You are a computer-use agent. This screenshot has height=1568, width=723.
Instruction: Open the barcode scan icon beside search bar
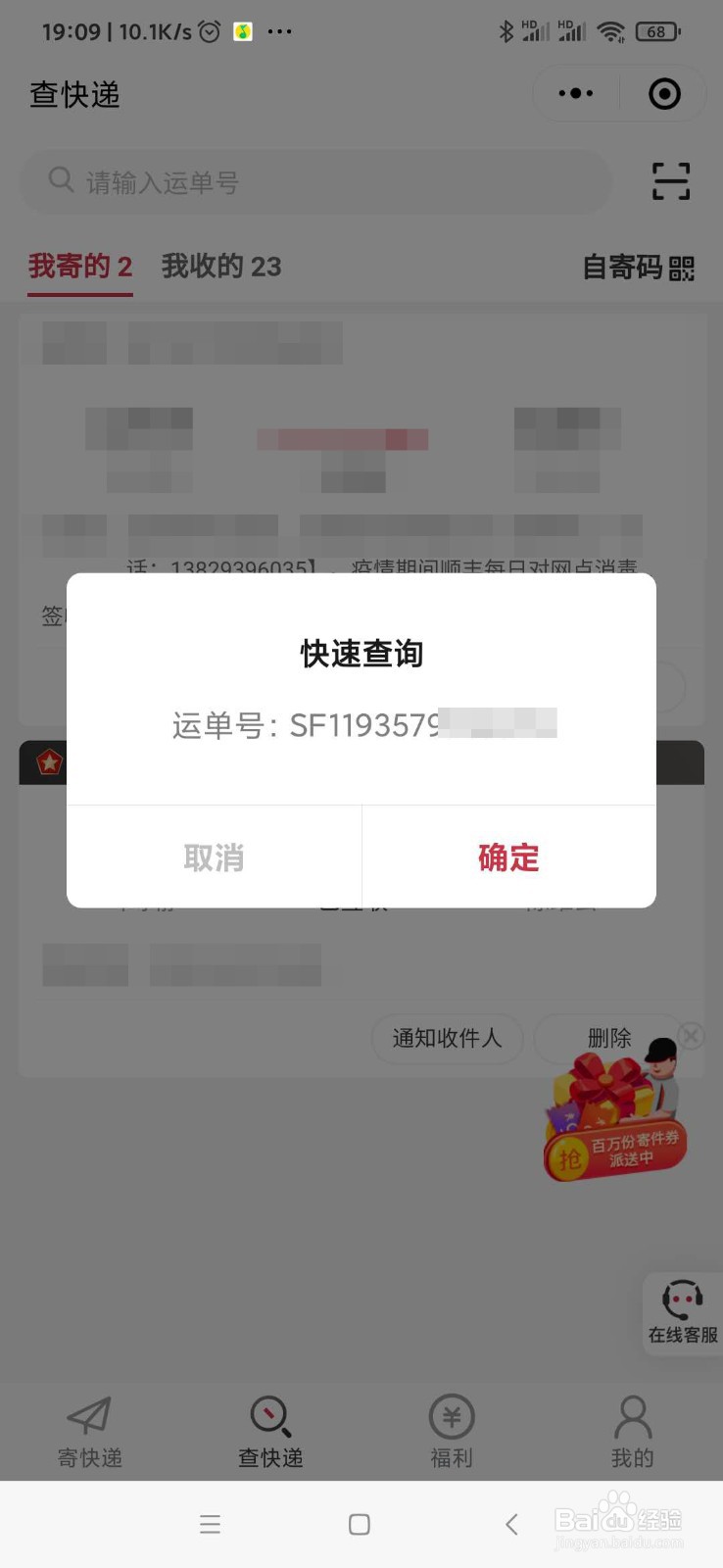[x=670, y=181]
